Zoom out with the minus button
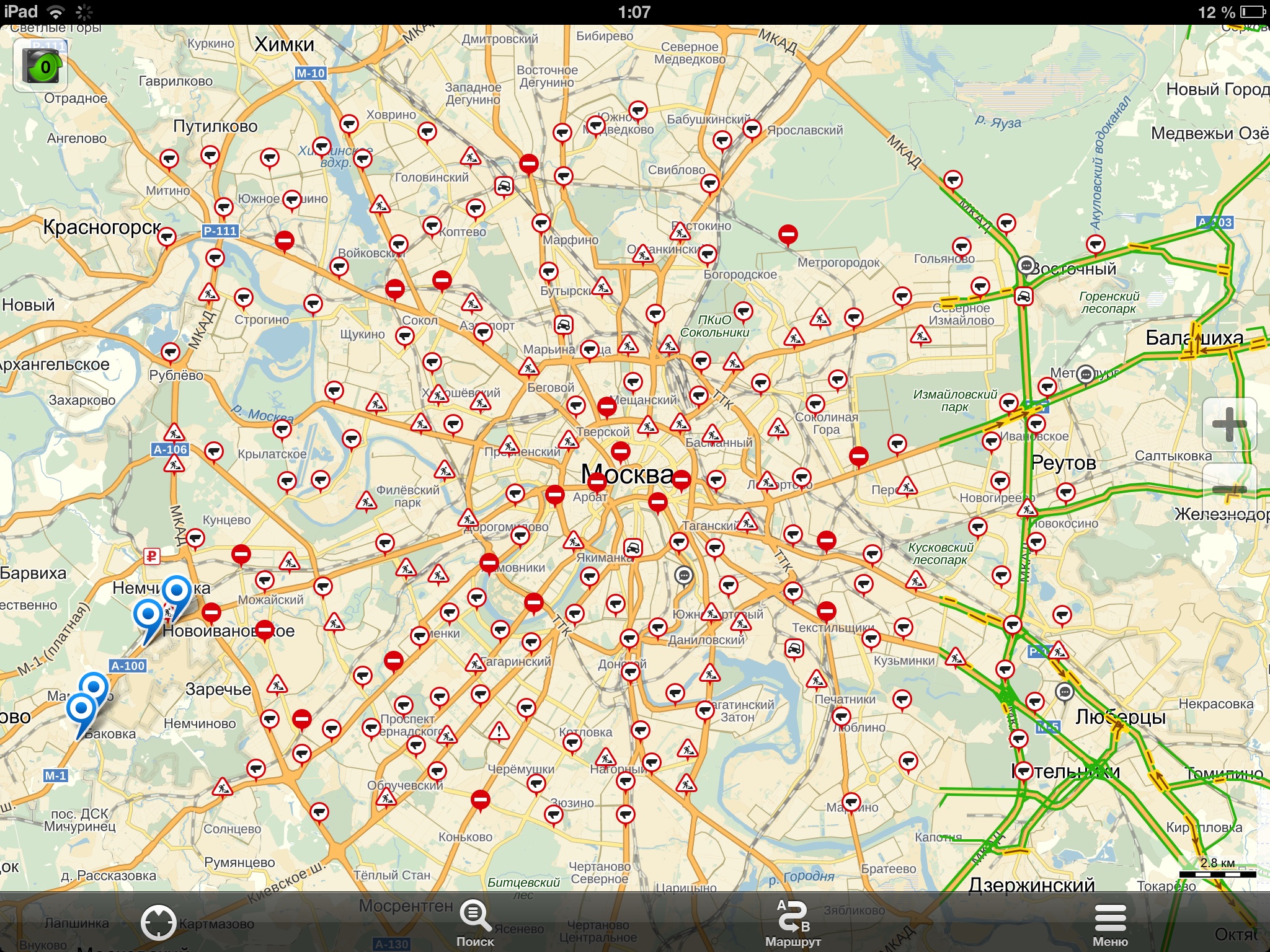Viewport: 1270px width, 952px height. (x=1228, y=490)
